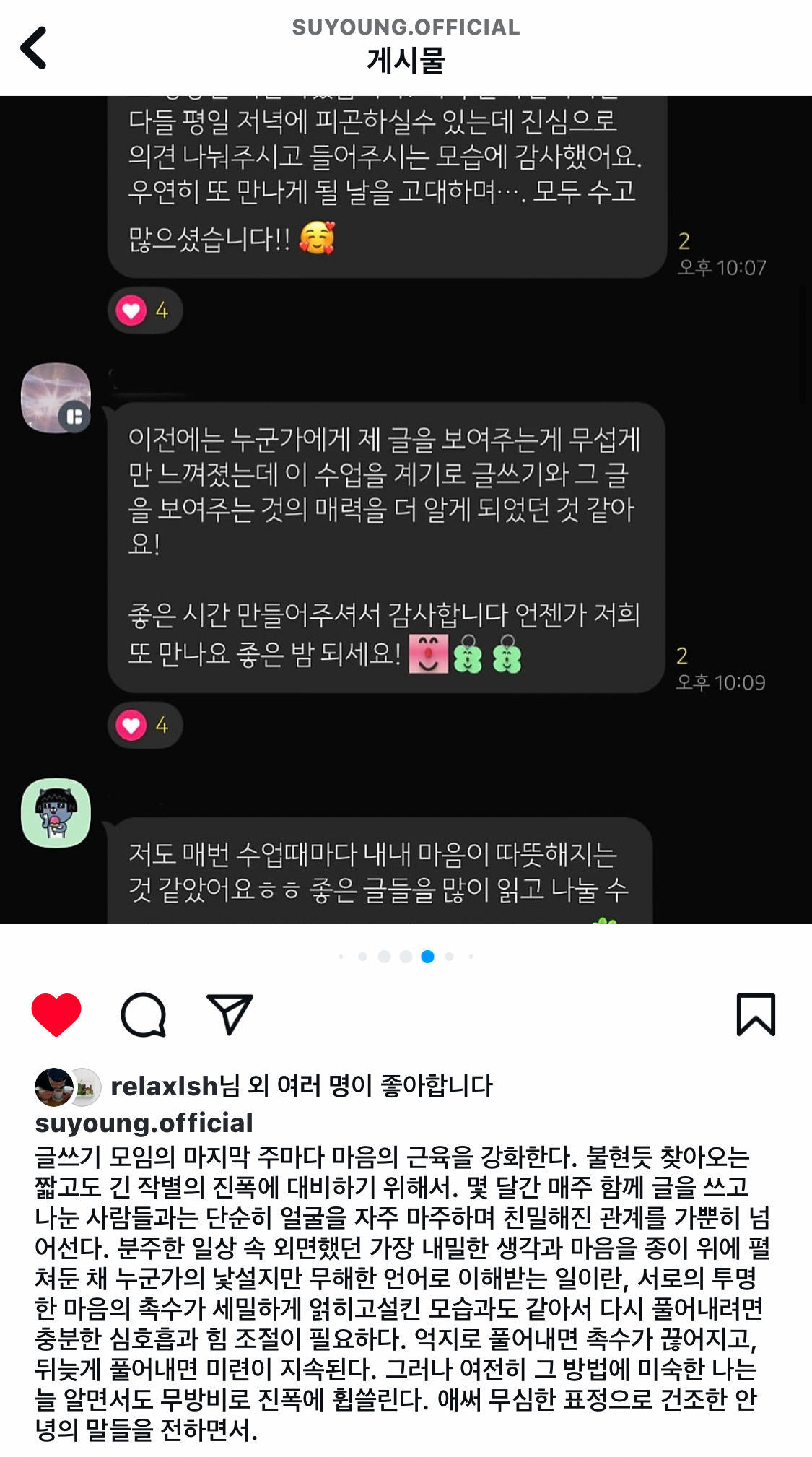Go back using the top-left arrow

coord(34,48)
